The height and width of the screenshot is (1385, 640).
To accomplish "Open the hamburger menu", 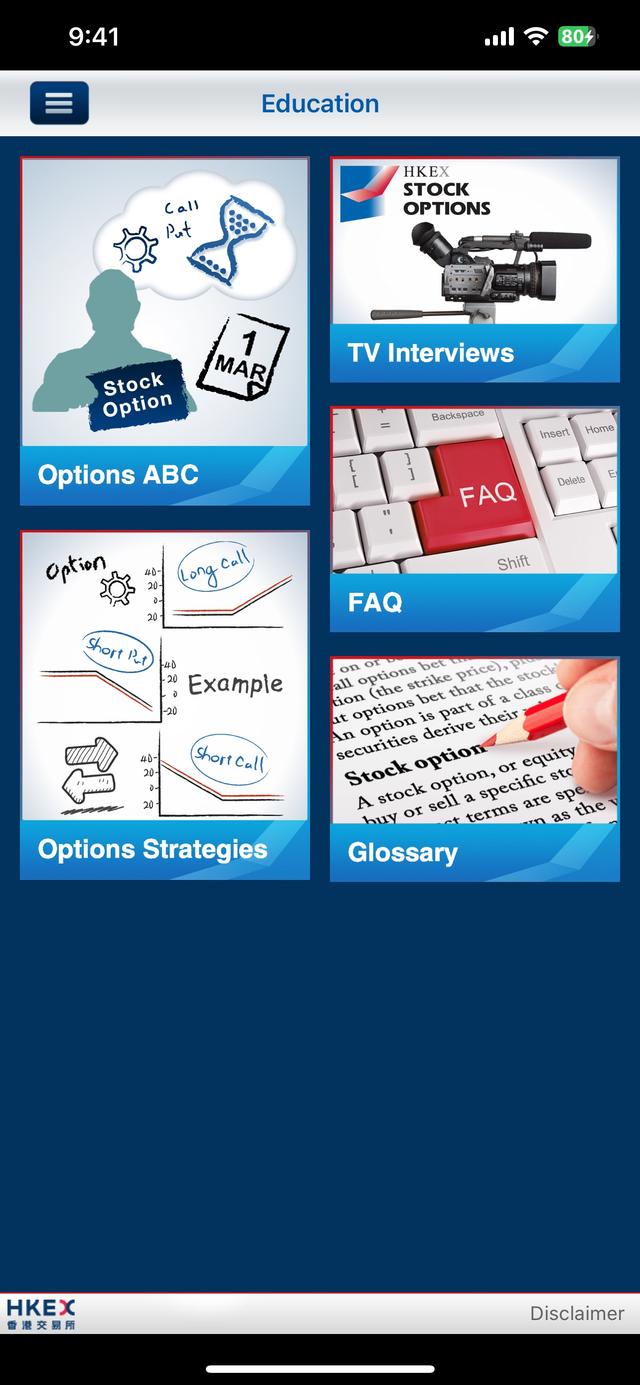I will 59,103.
